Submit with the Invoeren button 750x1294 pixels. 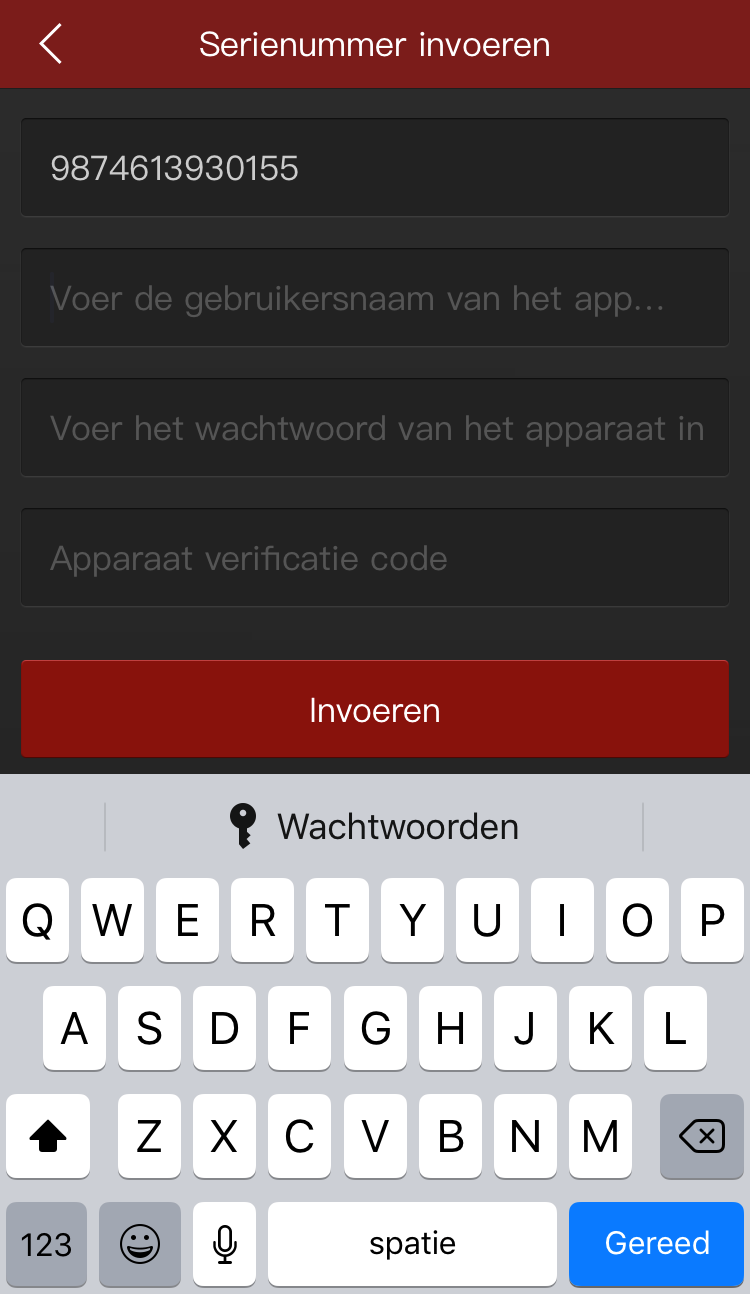point(375,710)
